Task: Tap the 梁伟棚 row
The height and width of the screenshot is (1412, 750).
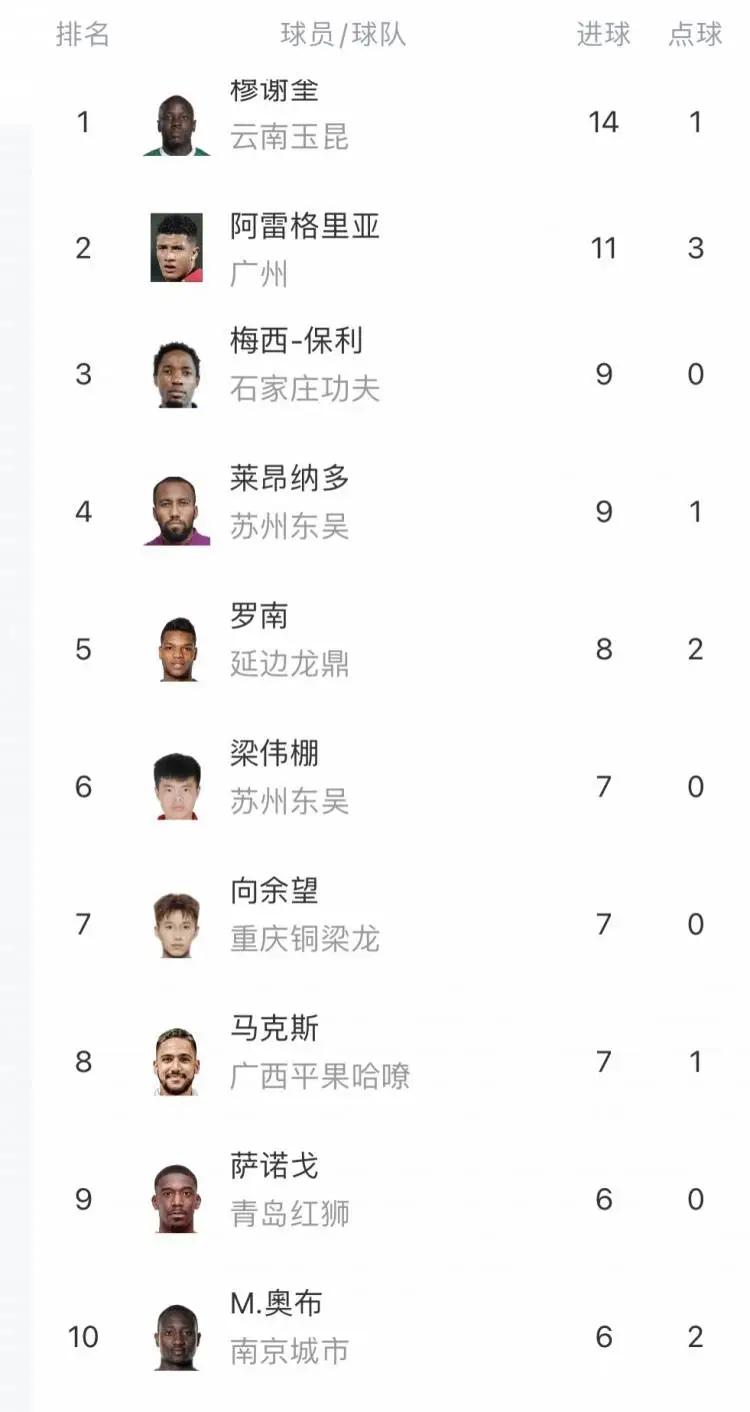Action: pos(390,787)
